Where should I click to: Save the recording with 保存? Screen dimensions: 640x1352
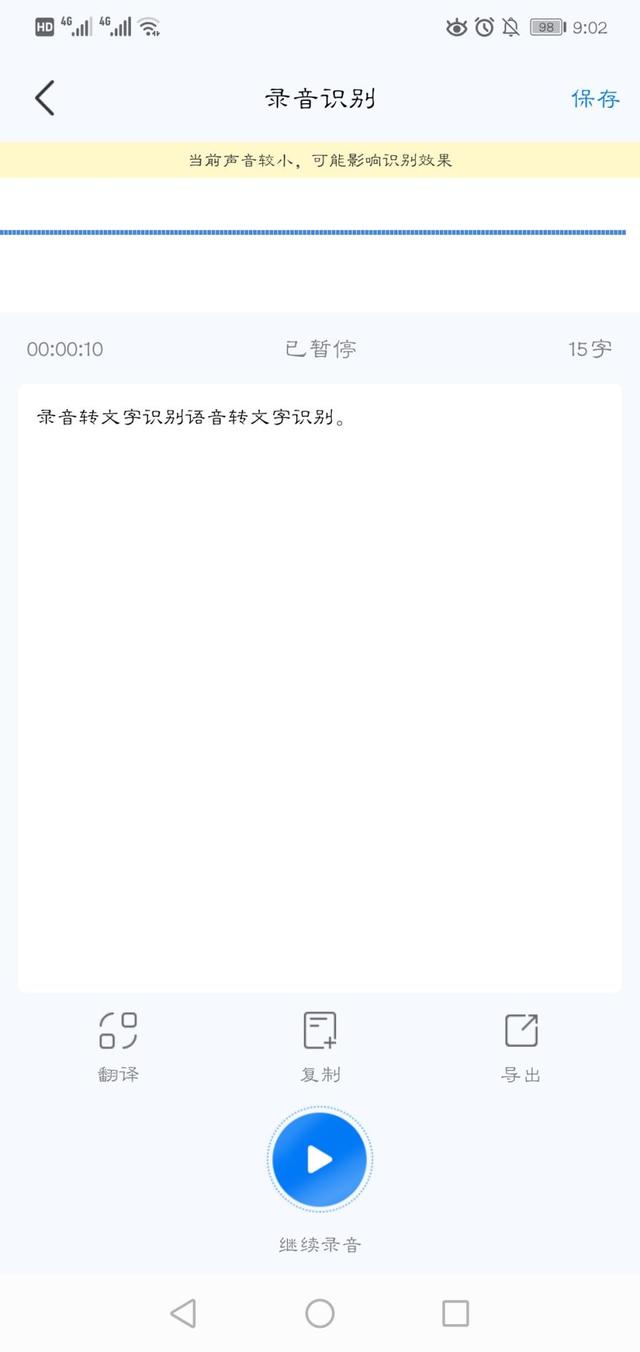tap(595, 98)
